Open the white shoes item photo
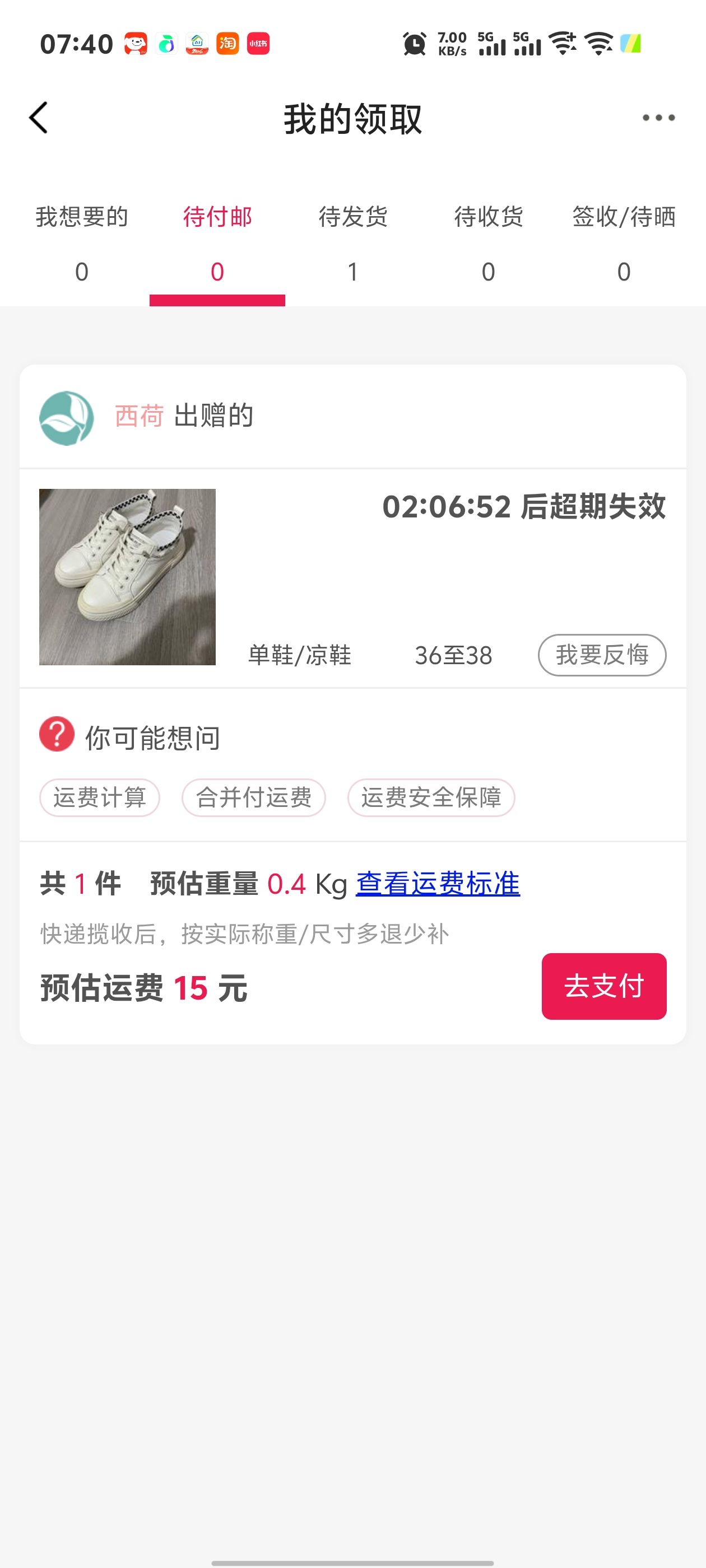This screenshot has height=1568, width=706. 127,576
